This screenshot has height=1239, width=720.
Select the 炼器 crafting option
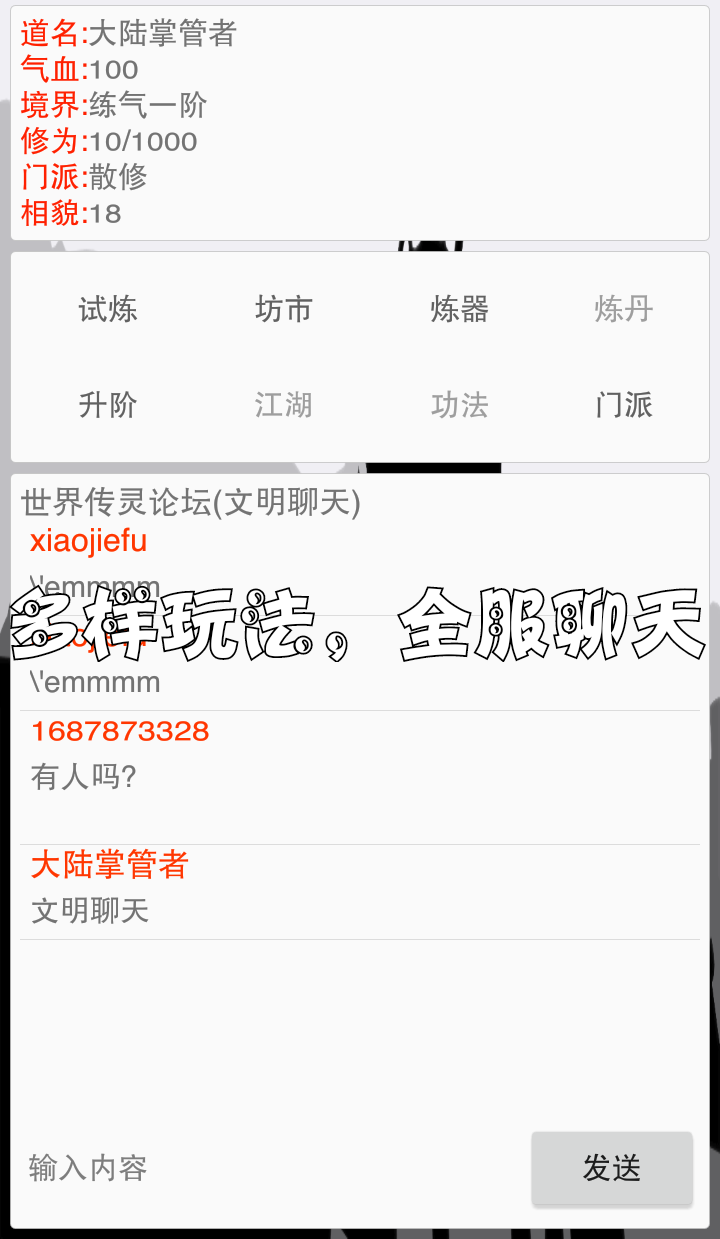458,310
